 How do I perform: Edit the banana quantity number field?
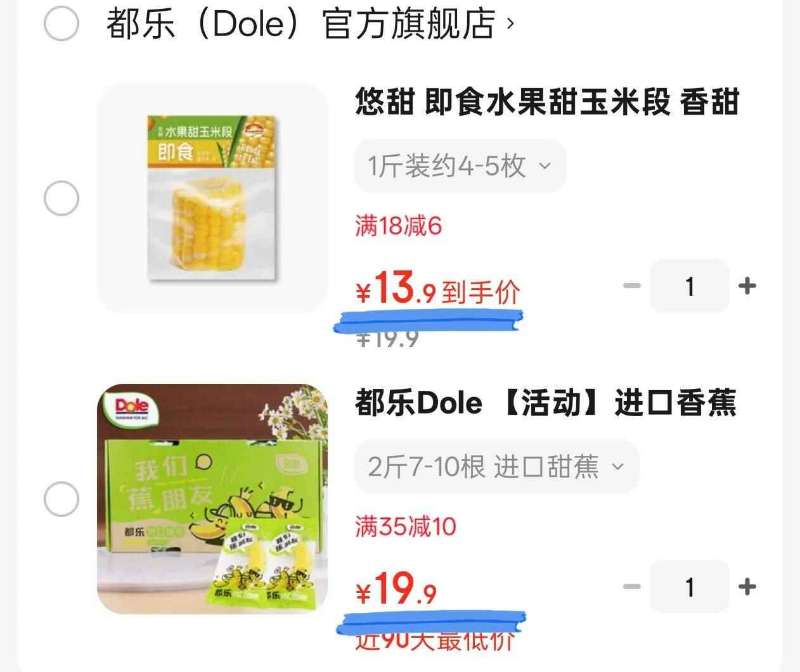coord(689,587)
